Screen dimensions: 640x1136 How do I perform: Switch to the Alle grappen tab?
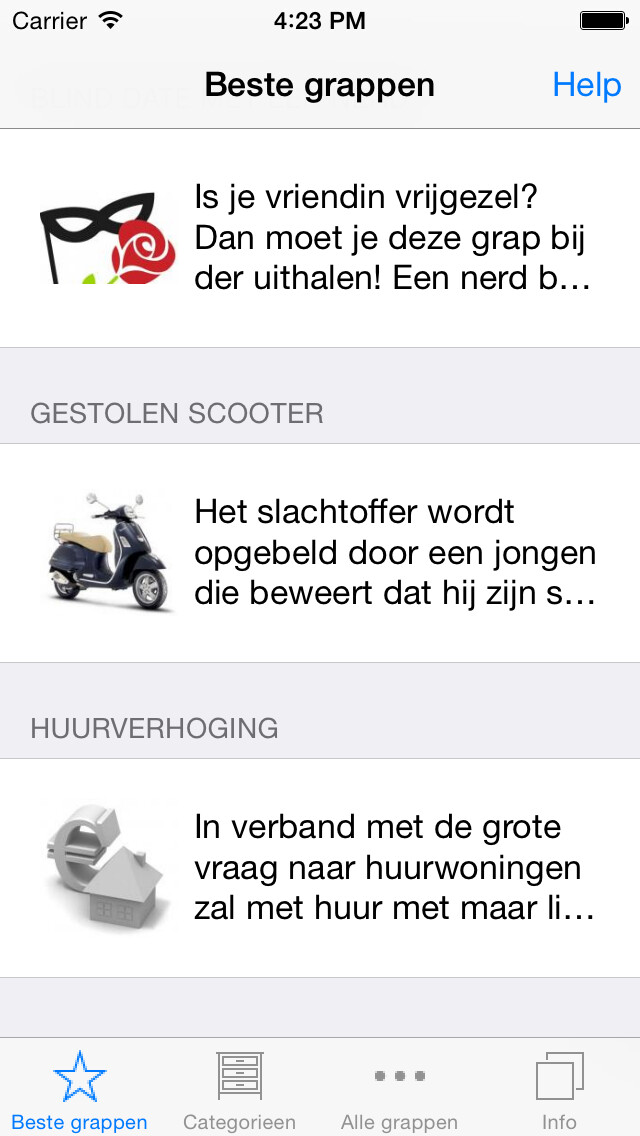pyautogui.click(x=399, y=1090)
